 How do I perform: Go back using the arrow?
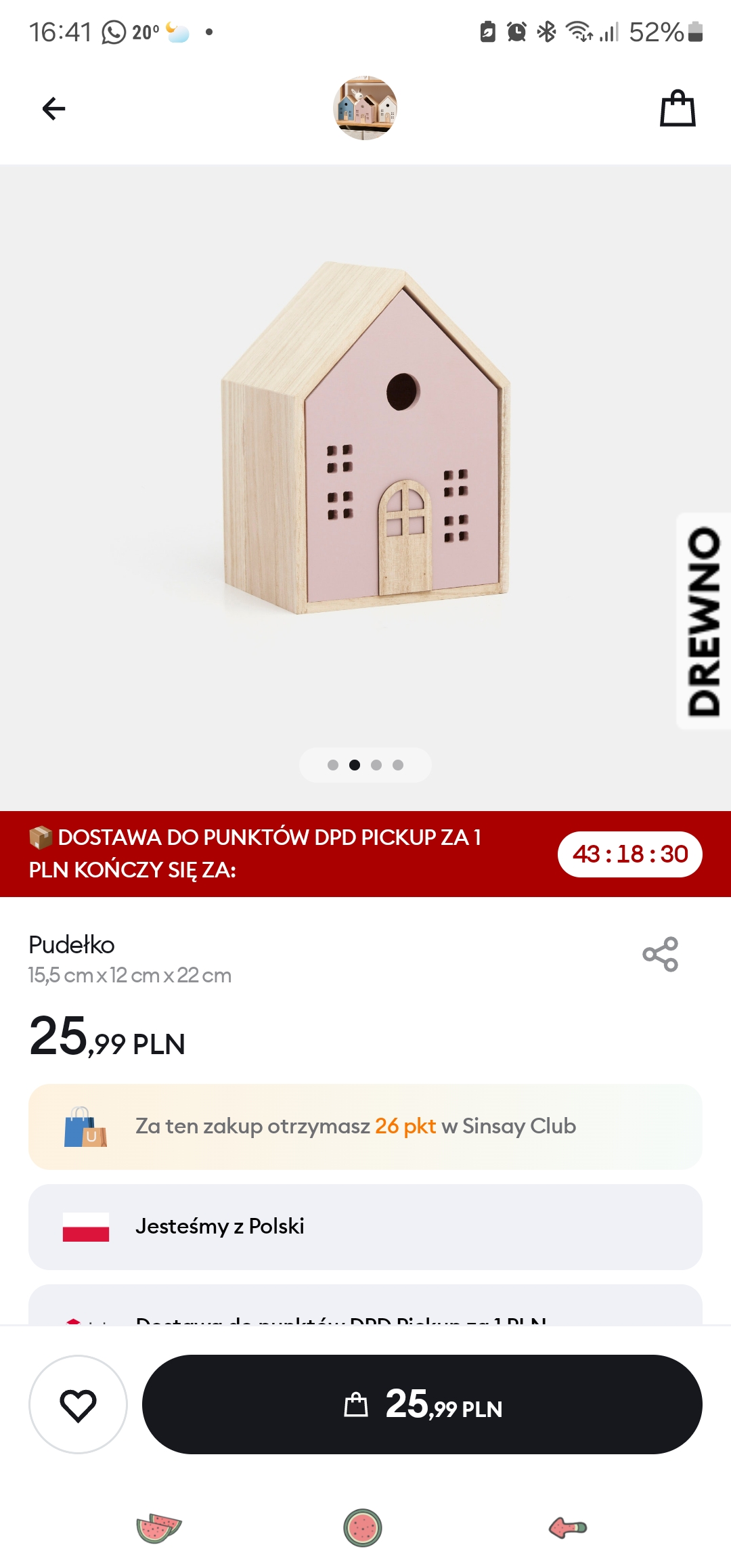[53, 108]
